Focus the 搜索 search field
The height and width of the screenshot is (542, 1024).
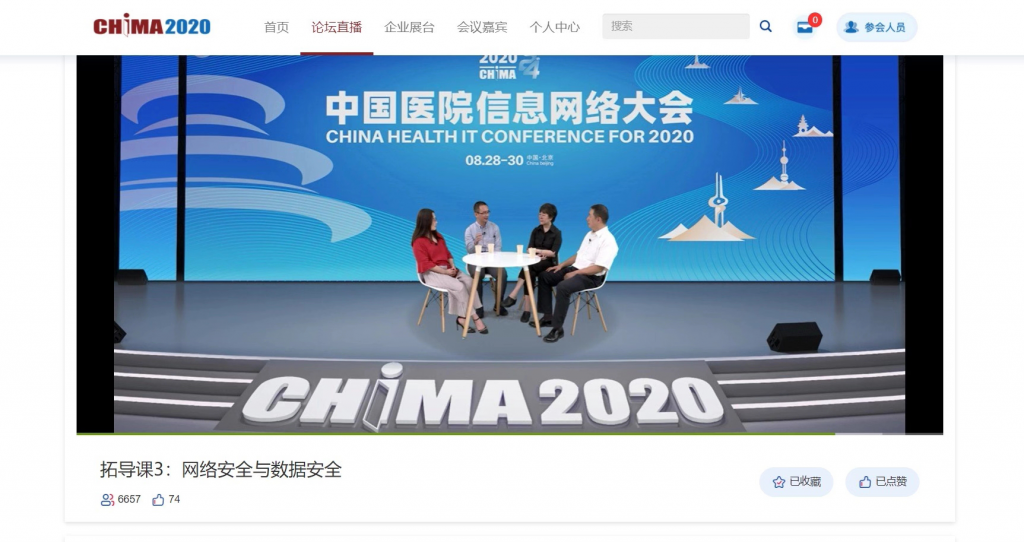click(x=675, y=26)
